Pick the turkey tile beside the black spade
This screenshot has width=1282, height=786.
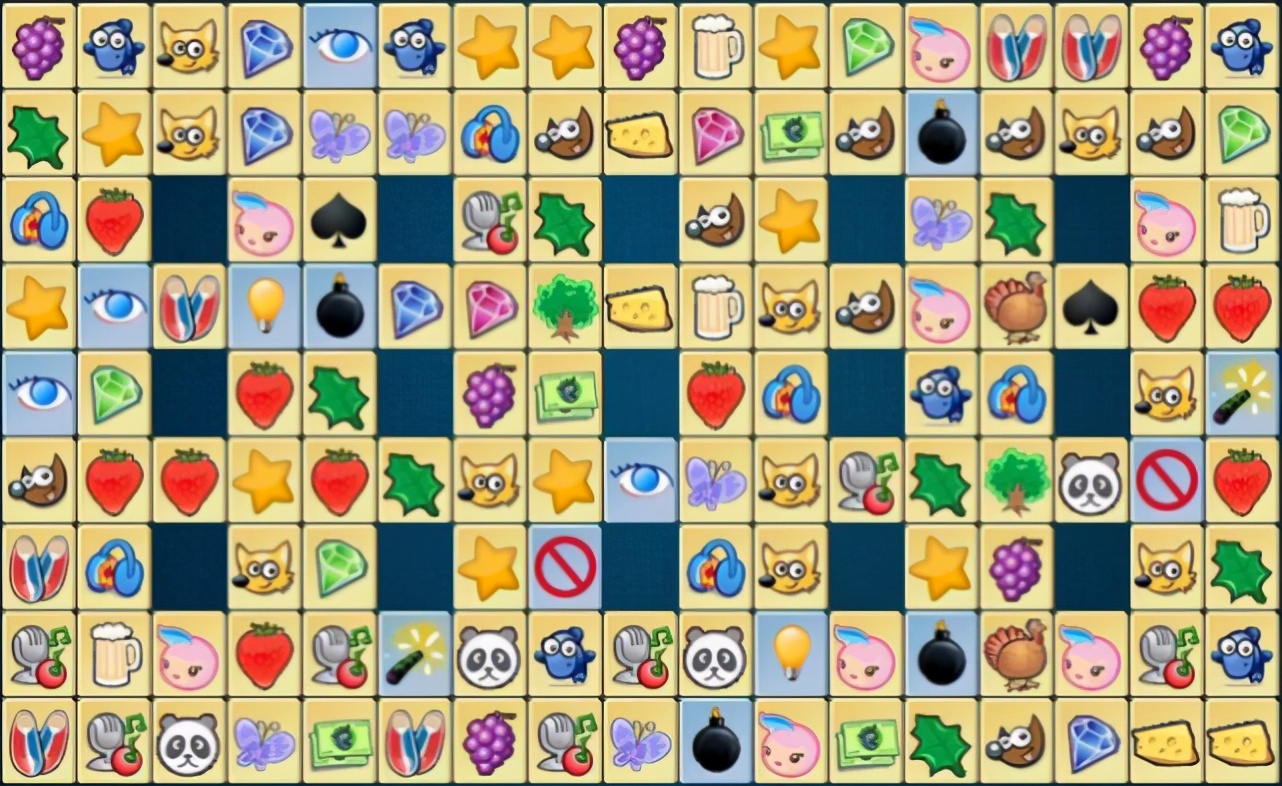1015,306
